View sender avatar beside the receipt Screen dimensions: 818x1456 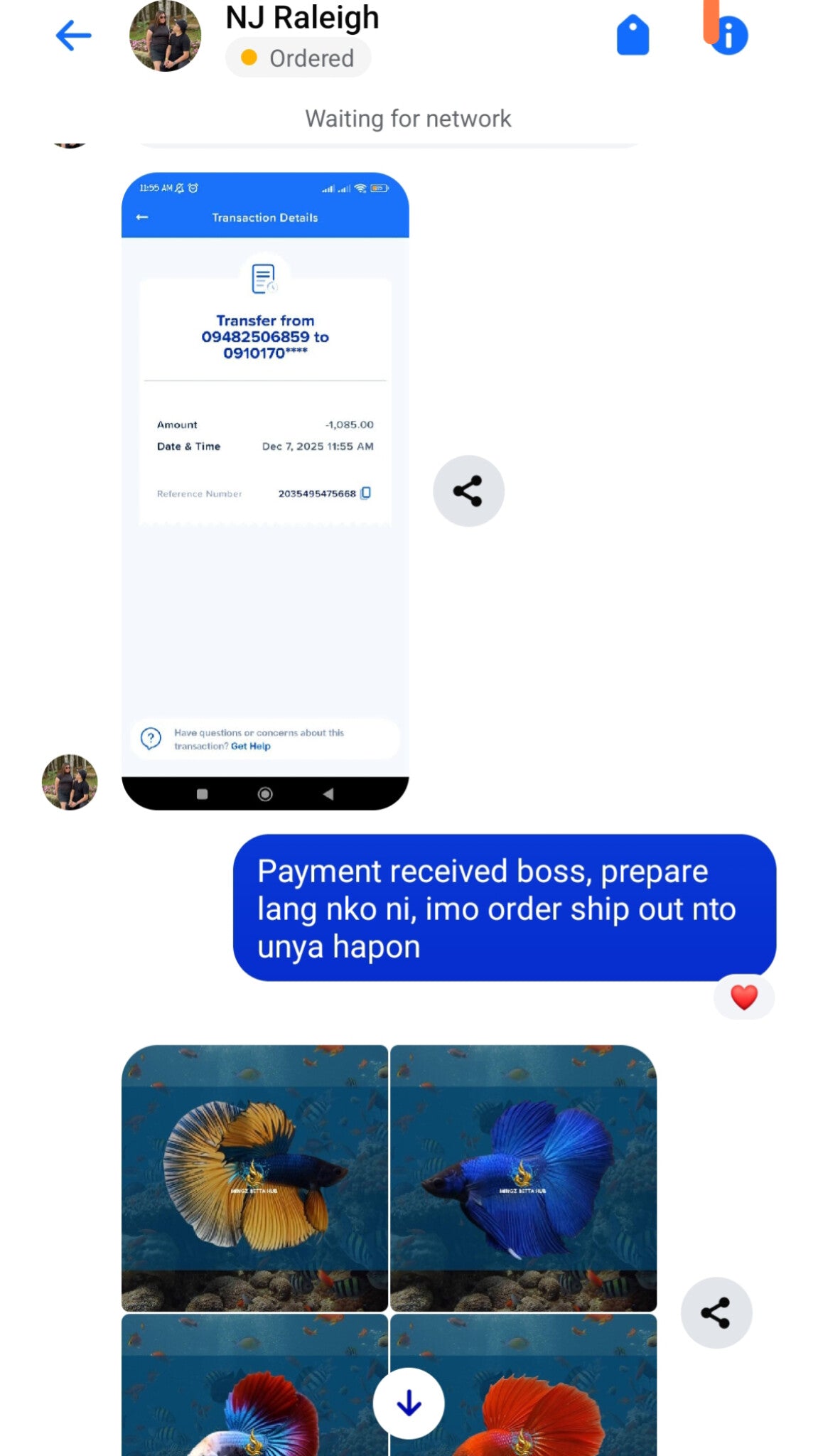point(70,782)
